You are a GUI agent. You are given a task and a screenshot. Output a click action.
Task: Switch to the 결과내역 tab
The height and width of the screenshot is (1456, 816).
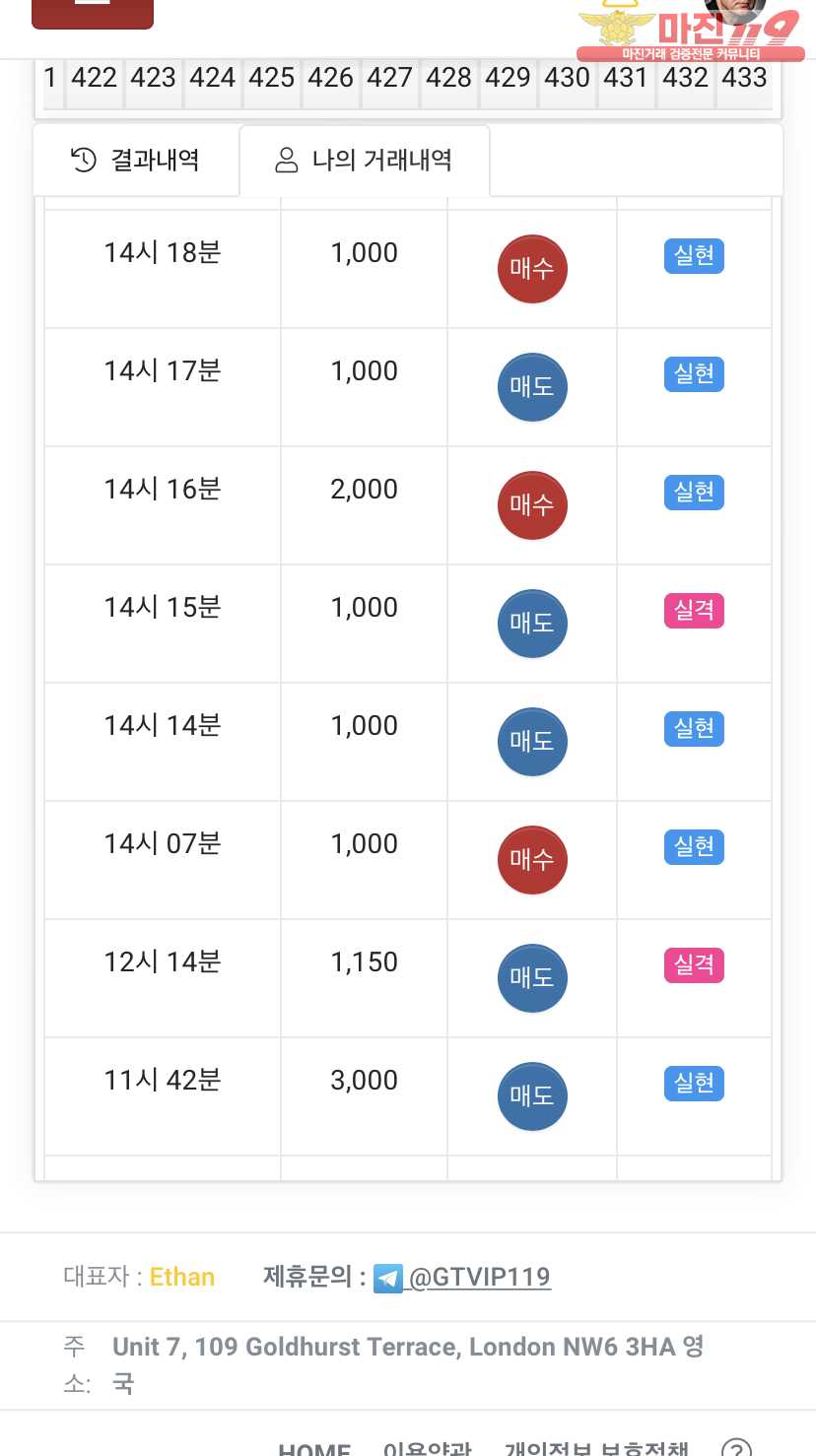[x=136, y=160]
